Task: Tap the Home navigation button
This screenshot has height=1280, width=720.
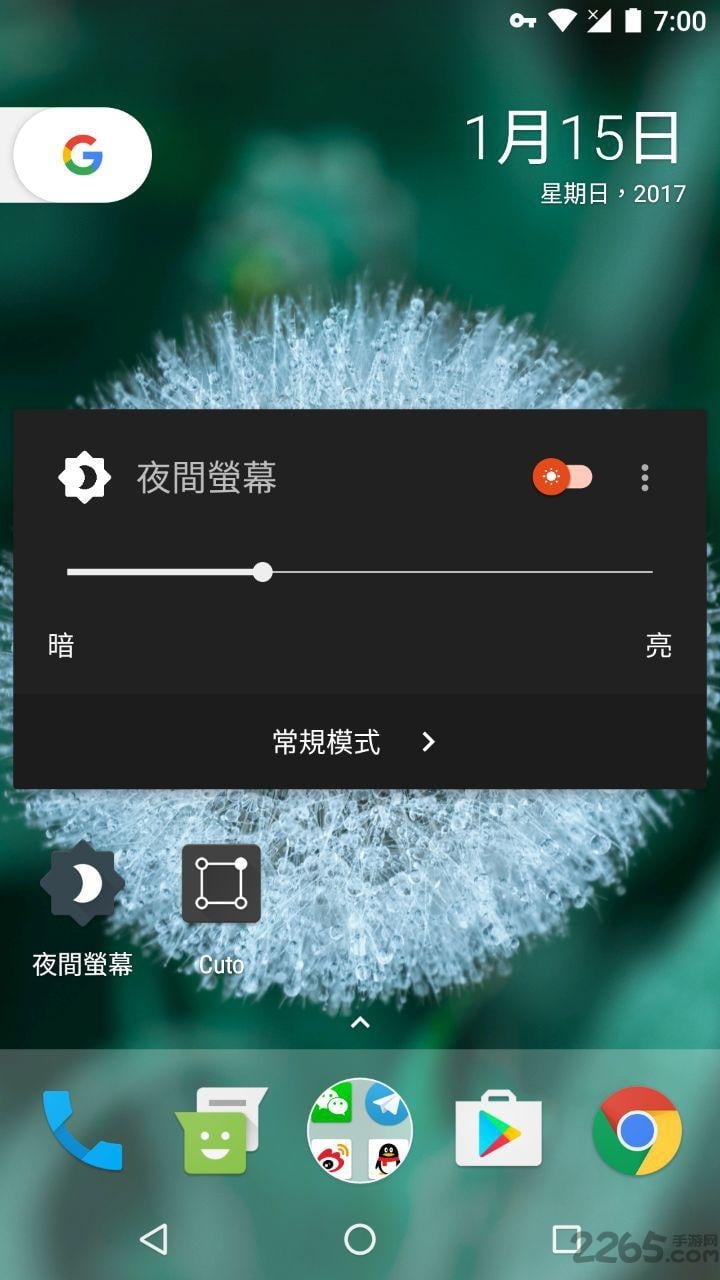Action: click(x=360, y=1237)
